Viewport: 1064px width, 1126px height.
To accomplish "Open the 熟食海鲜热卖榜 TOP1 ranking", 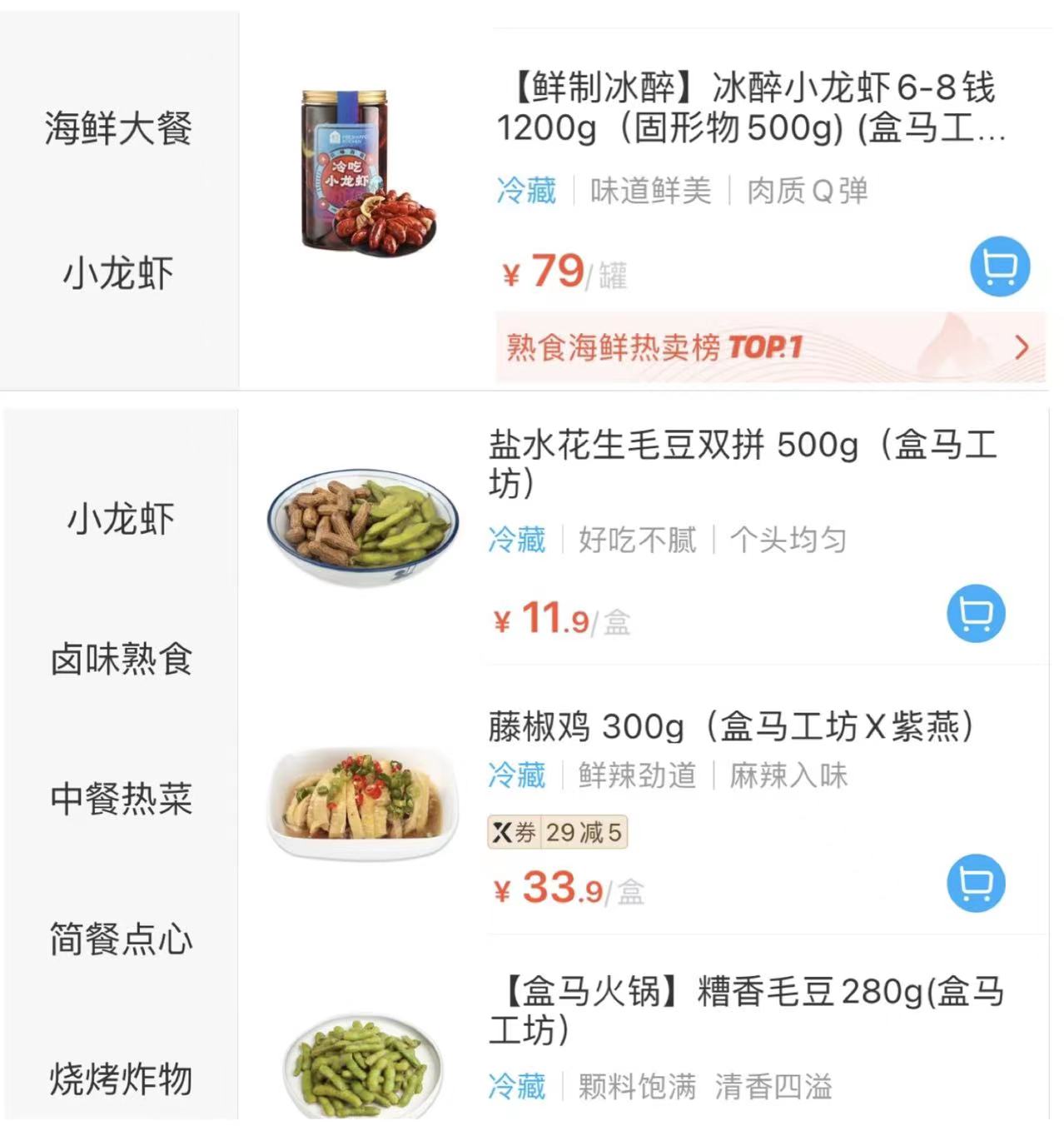I will pos(769,347).
